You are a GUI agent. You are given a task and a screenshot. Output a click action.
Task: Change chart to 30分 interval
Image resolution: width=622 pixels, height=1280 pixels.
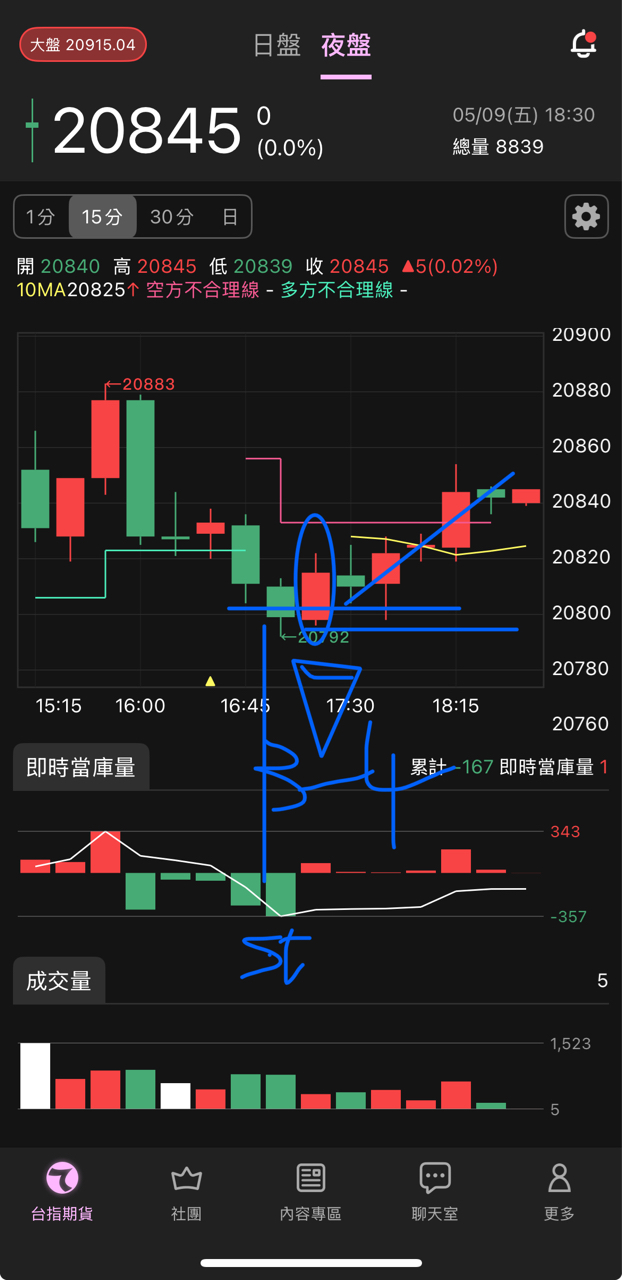tap(171, 217)
